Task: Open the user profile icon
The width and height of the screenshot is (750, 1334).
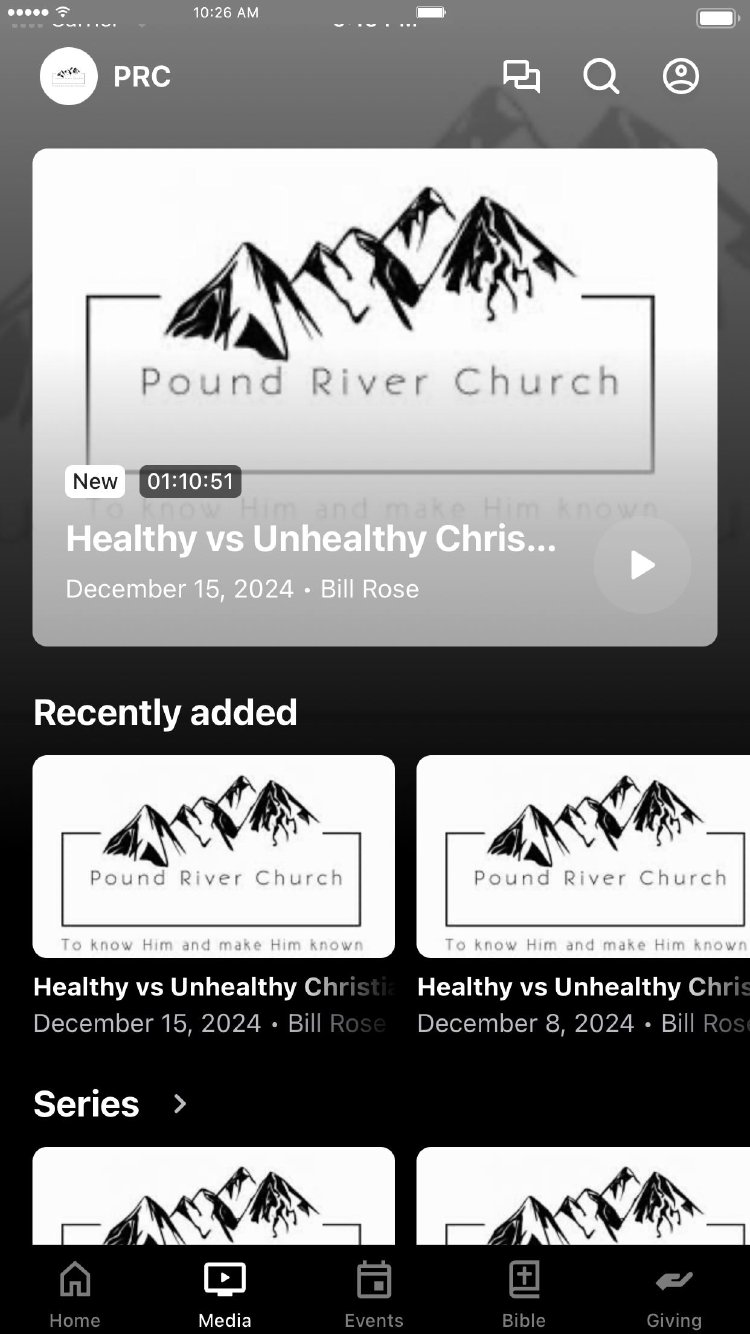Action: 681,77
